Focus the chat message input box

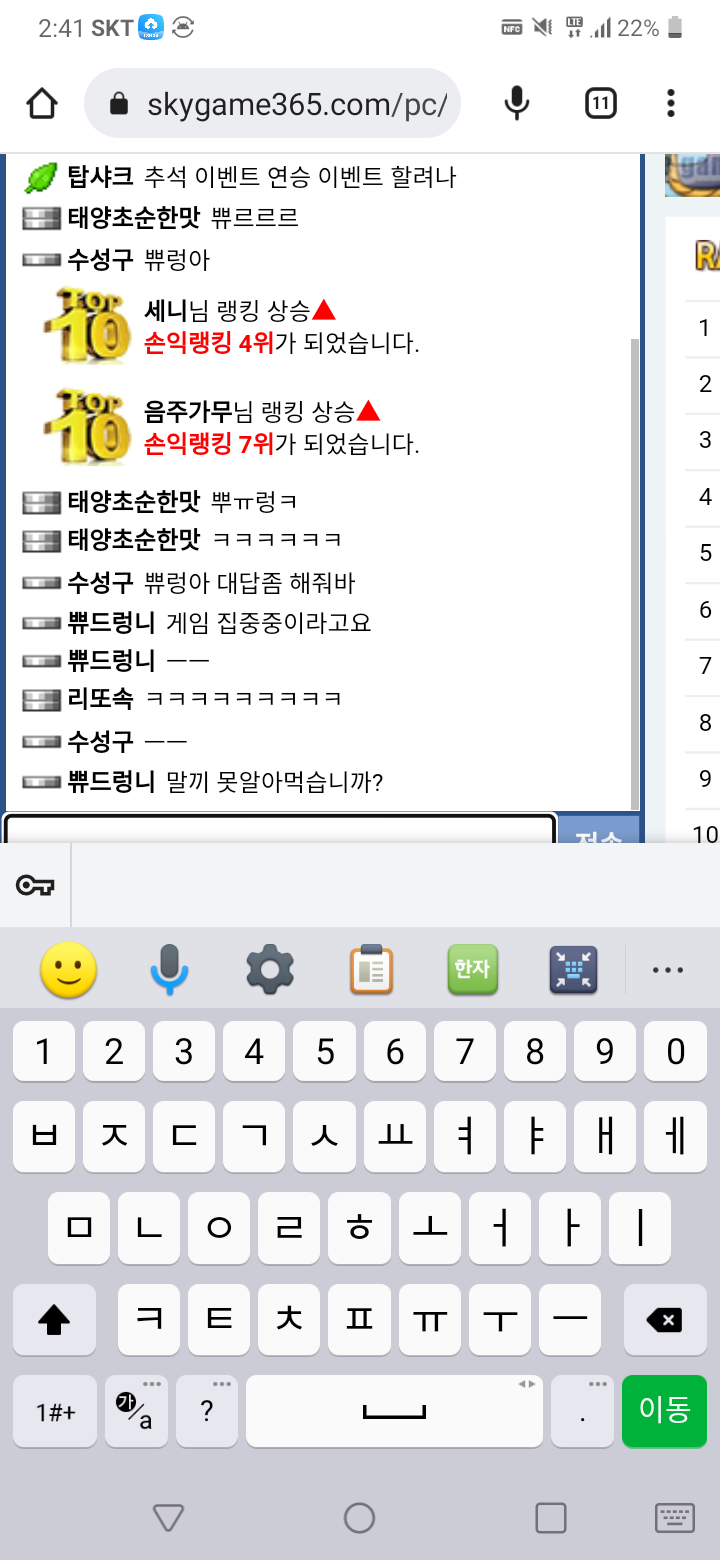click(280, 831)
